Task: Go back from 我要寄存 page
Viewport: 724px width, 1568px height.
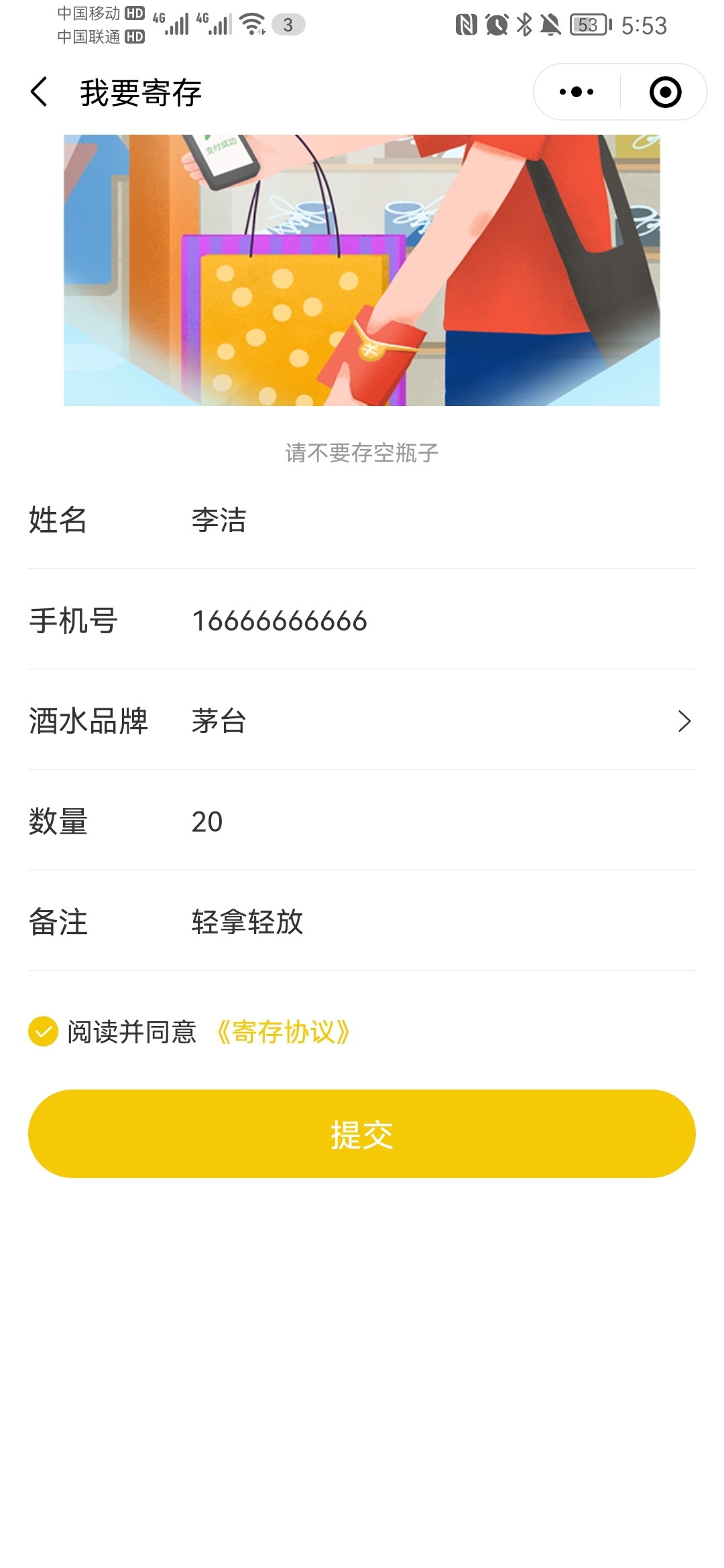Action: pos(40,92)
